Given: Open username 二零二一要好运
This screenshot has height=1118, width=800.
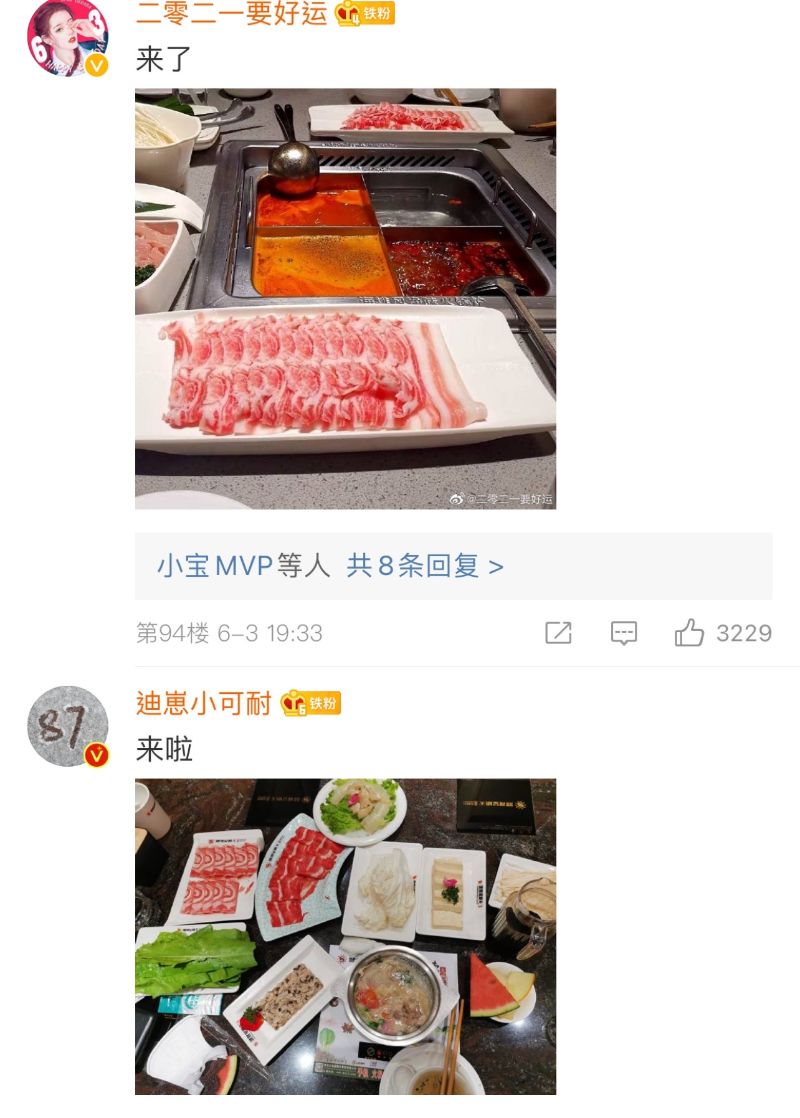Looking at the screenshot, I should pyautogui.click(x=231, y=13).
